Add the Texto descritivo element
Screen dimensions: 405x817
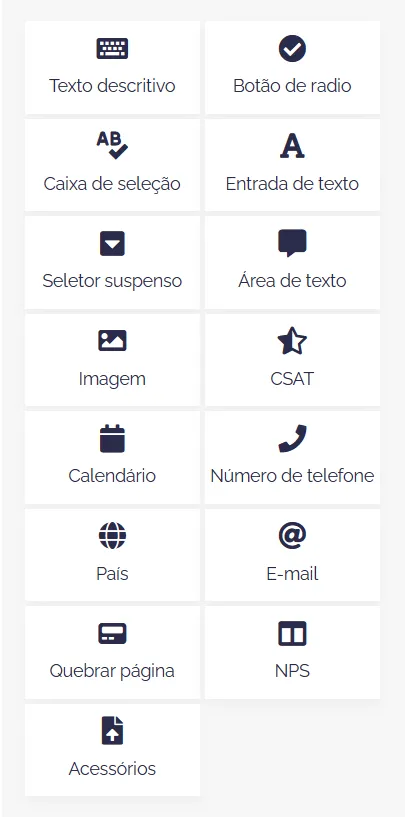(x=112, y=68)
